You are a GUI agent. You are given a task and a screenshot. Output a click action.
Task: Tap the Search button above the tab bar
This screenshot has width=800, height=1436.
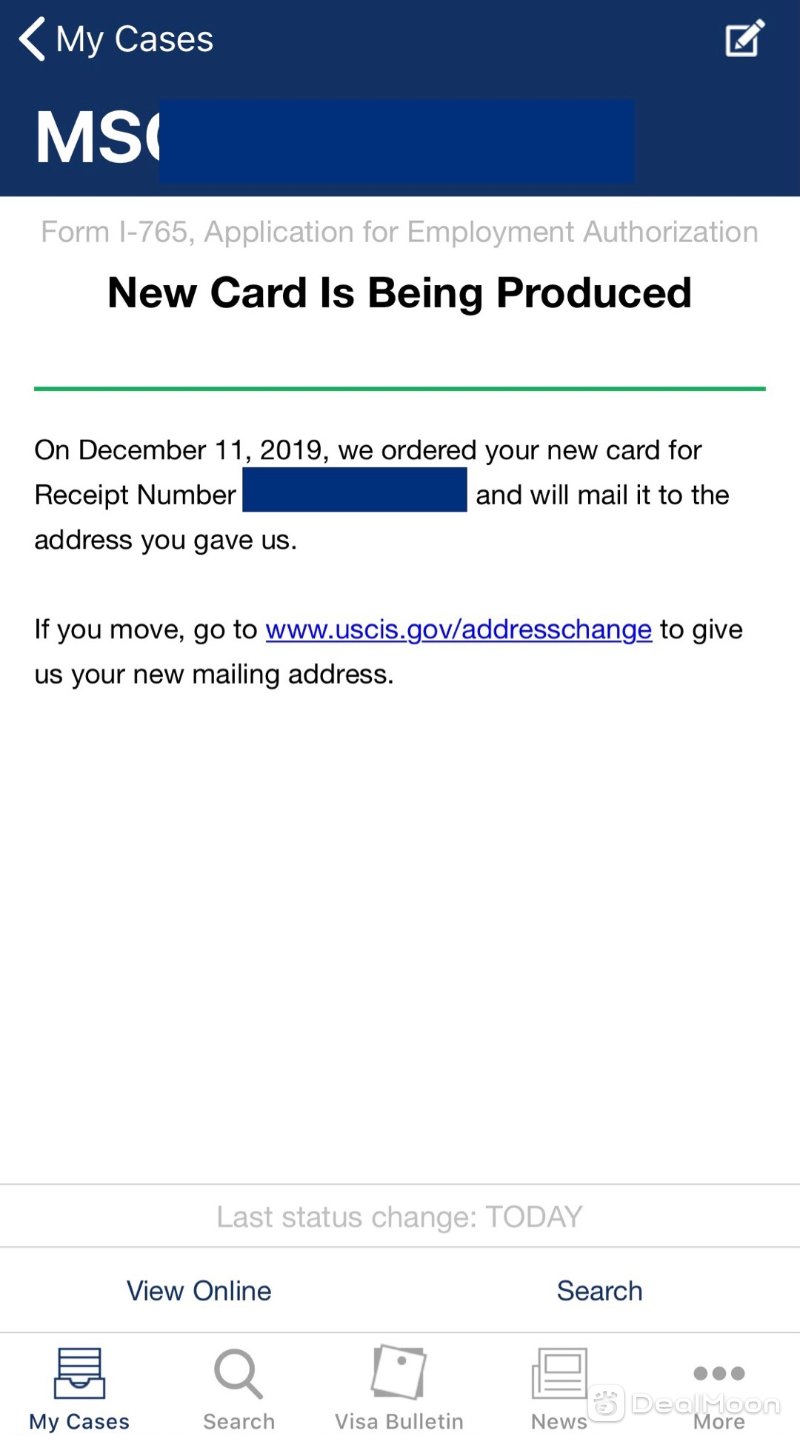(x=599, y=1291)
